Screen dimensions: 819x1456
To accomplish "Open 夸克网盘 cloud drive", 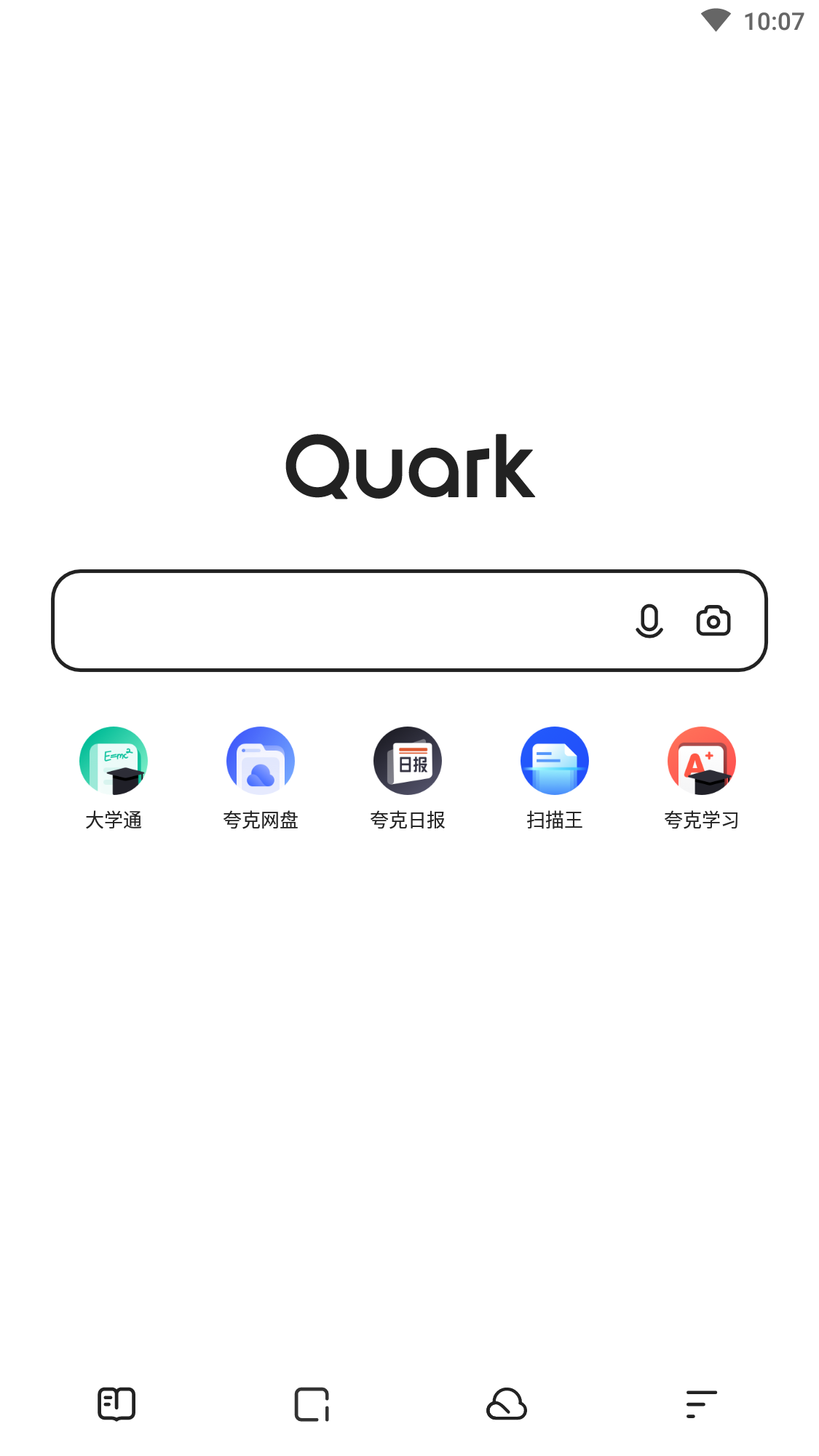I will click(x=261, y=761).
